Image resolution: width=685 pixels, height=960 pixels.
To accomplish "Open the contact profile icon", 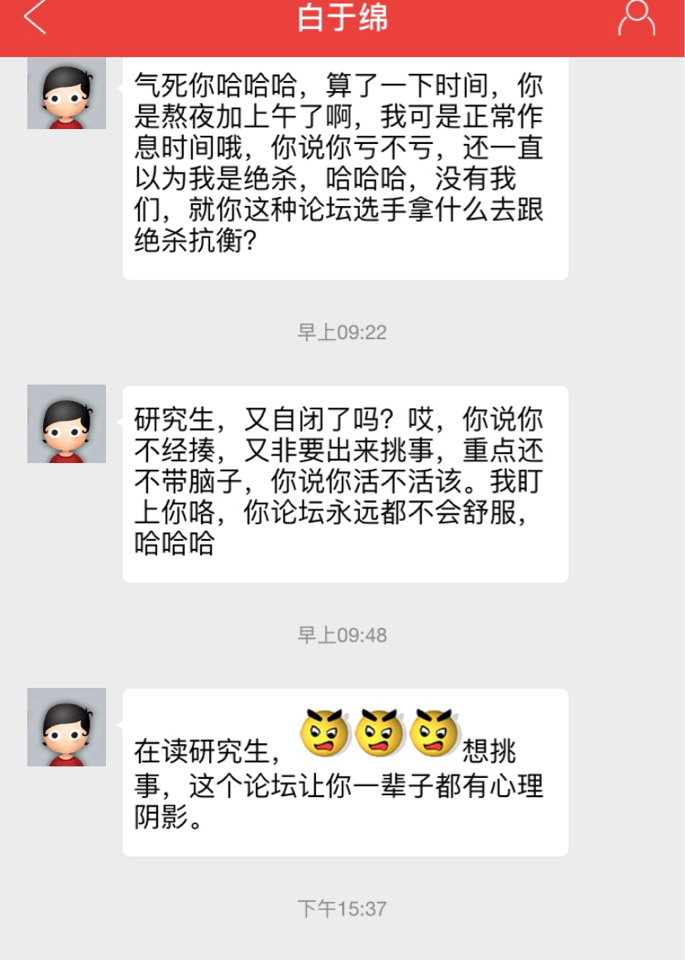I will pyautogui.click(x=636, y=18).
